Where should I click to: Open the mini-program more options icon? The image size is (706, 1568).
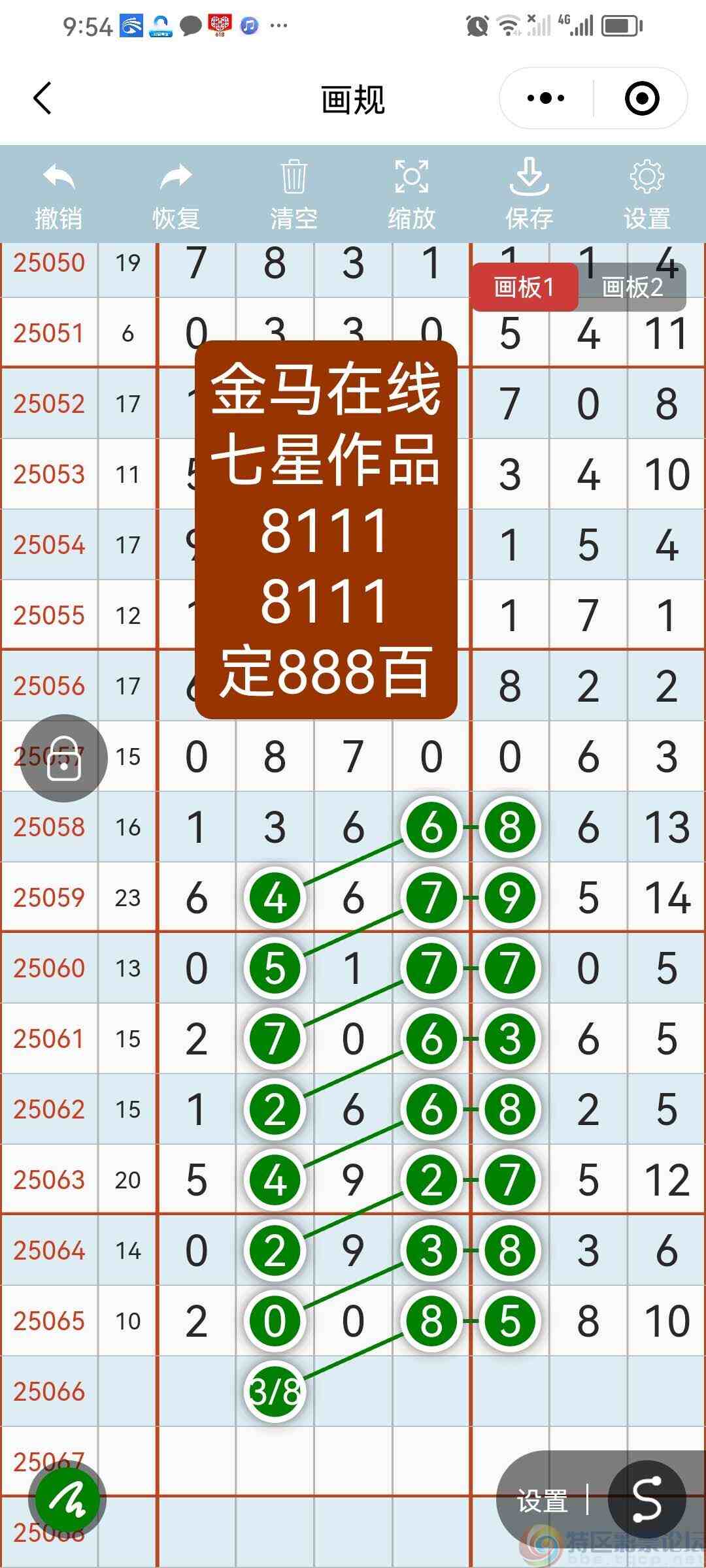[x=543, y=98]
